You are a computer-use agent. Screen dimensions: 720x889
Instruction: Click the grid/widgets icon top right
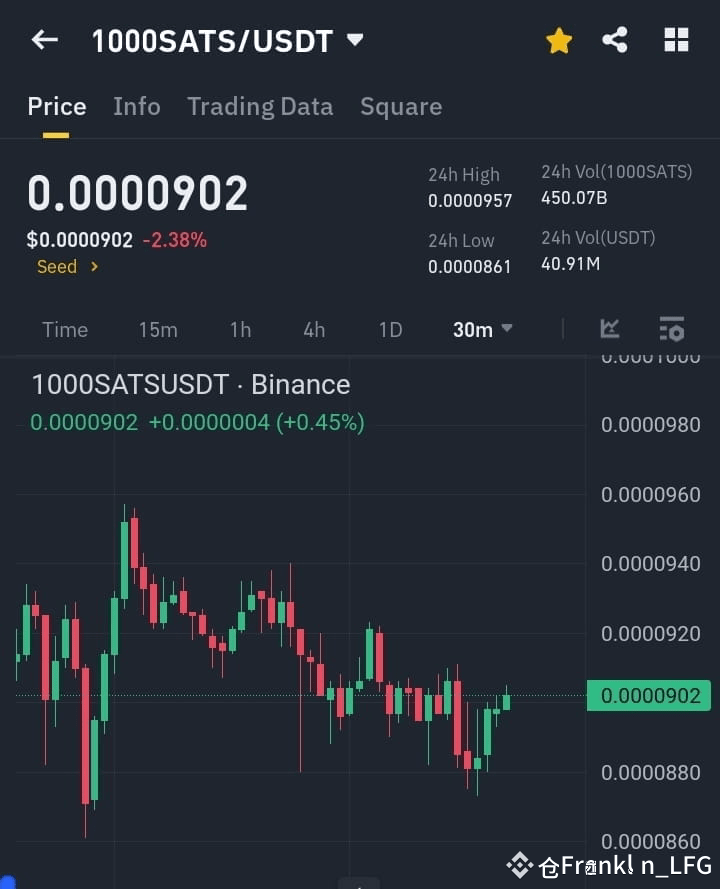pyautogui.click(x=676, y=40)
